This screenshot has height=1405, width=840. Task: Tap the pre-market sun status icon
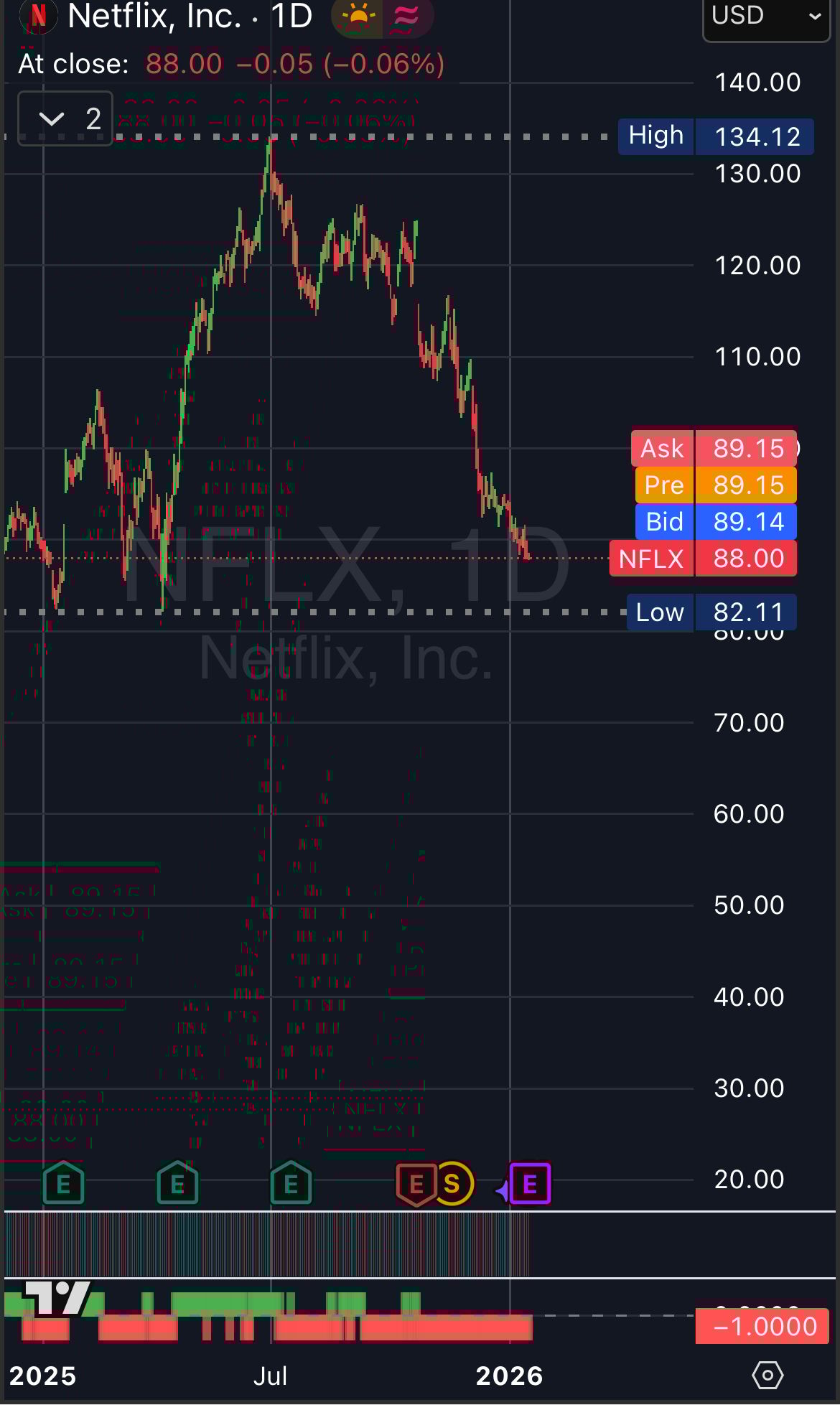click(357, 17)
